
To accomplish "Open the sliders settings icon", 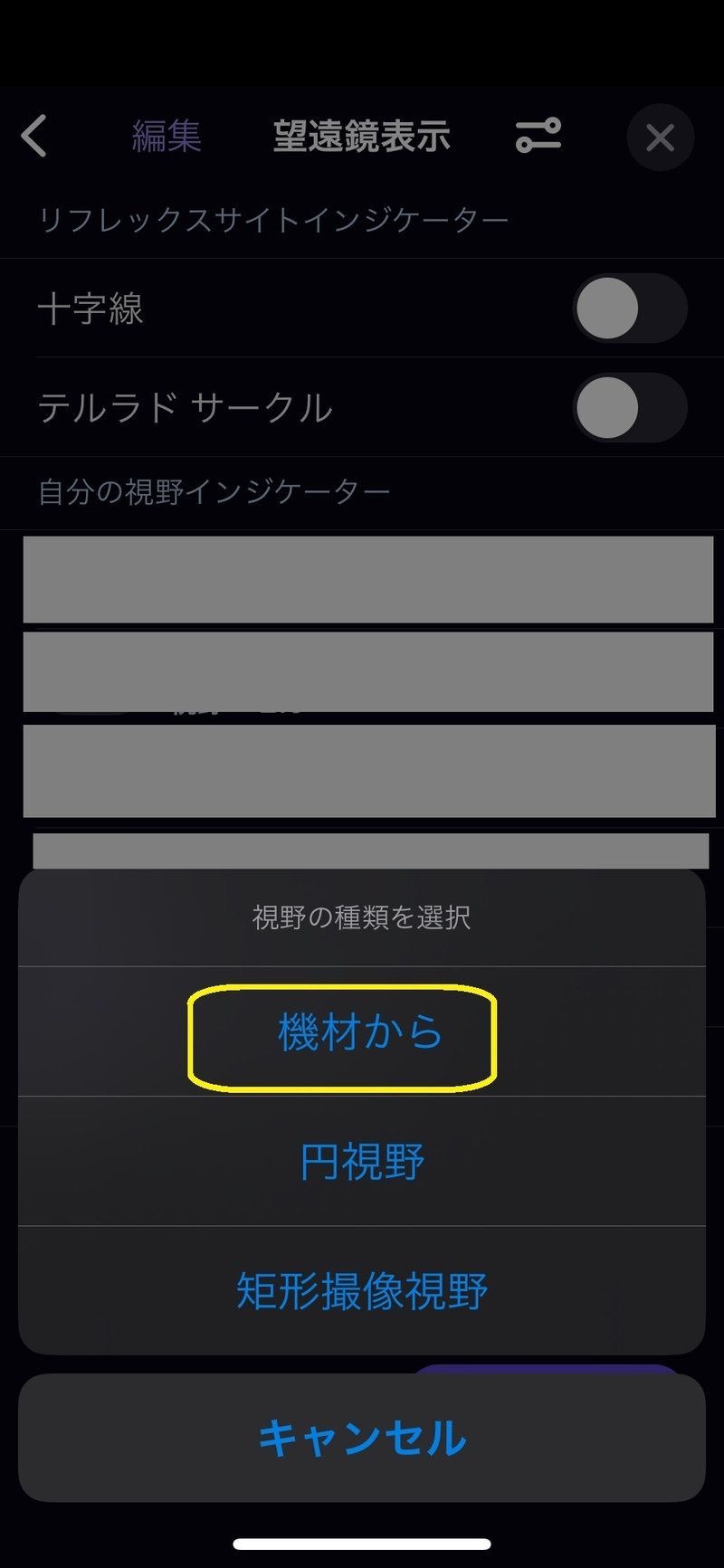I will [x=538, y=137].
